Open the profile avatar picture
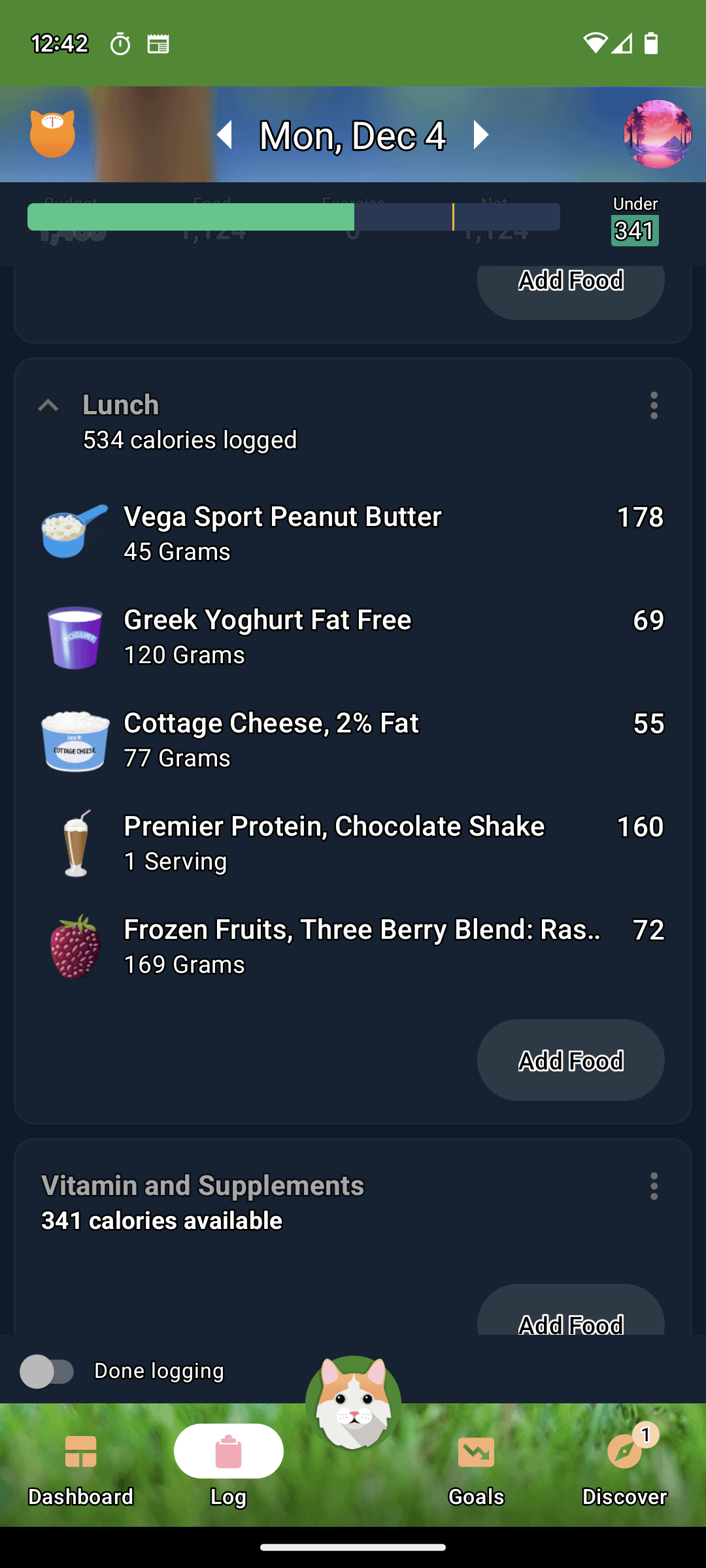 pos(658,134)
